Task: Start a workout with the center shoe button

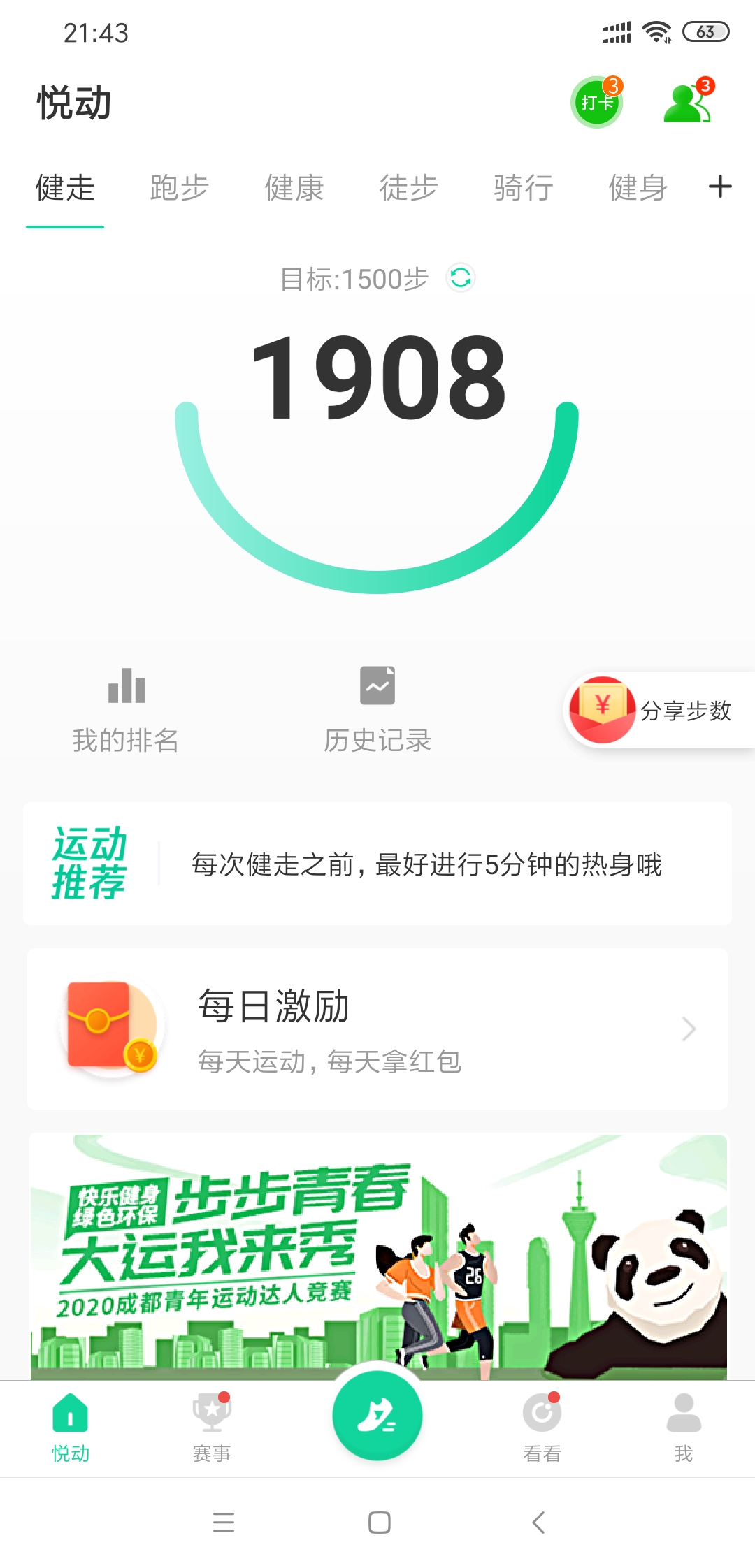Action: (x=377, y=1415)
